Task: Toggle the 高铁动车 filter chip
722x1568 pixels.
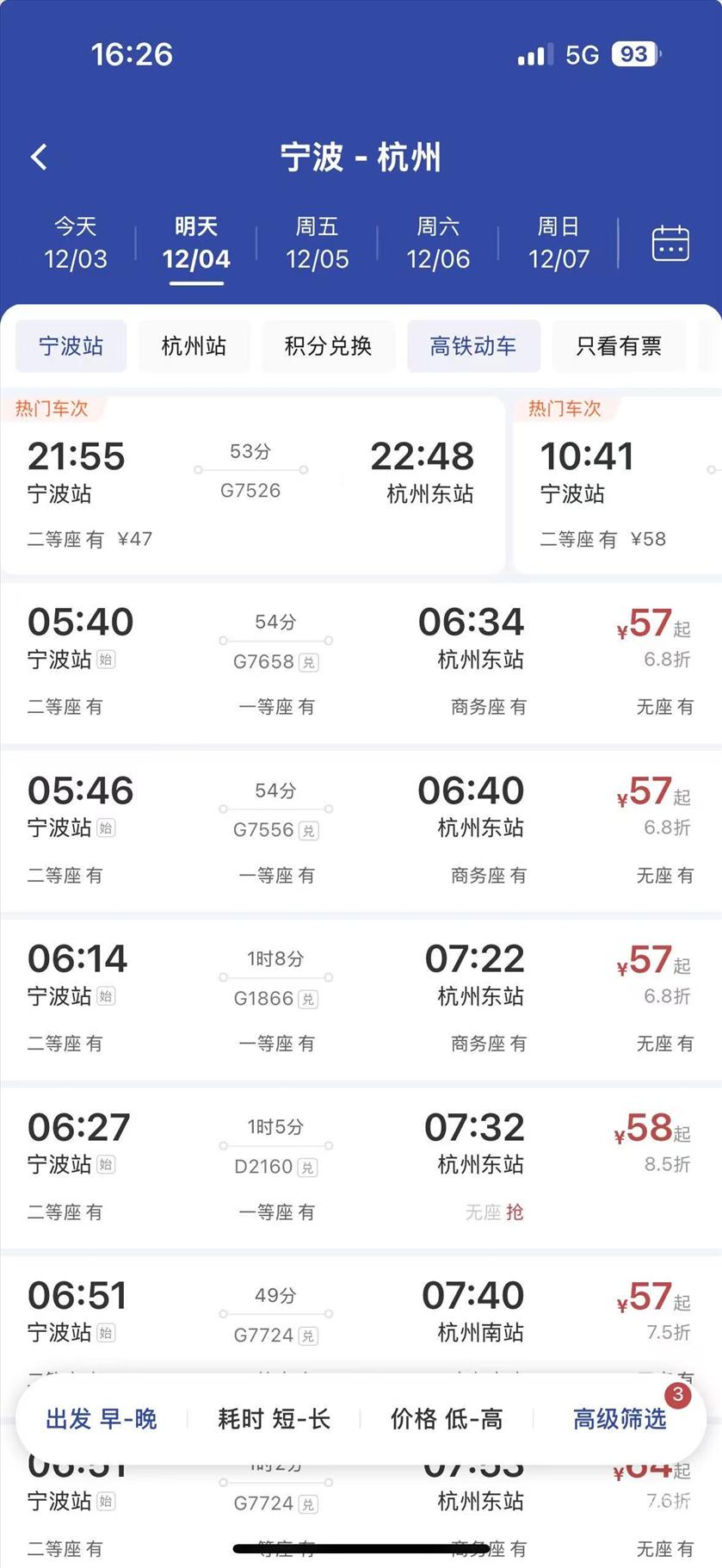Action: pos(473,346)
